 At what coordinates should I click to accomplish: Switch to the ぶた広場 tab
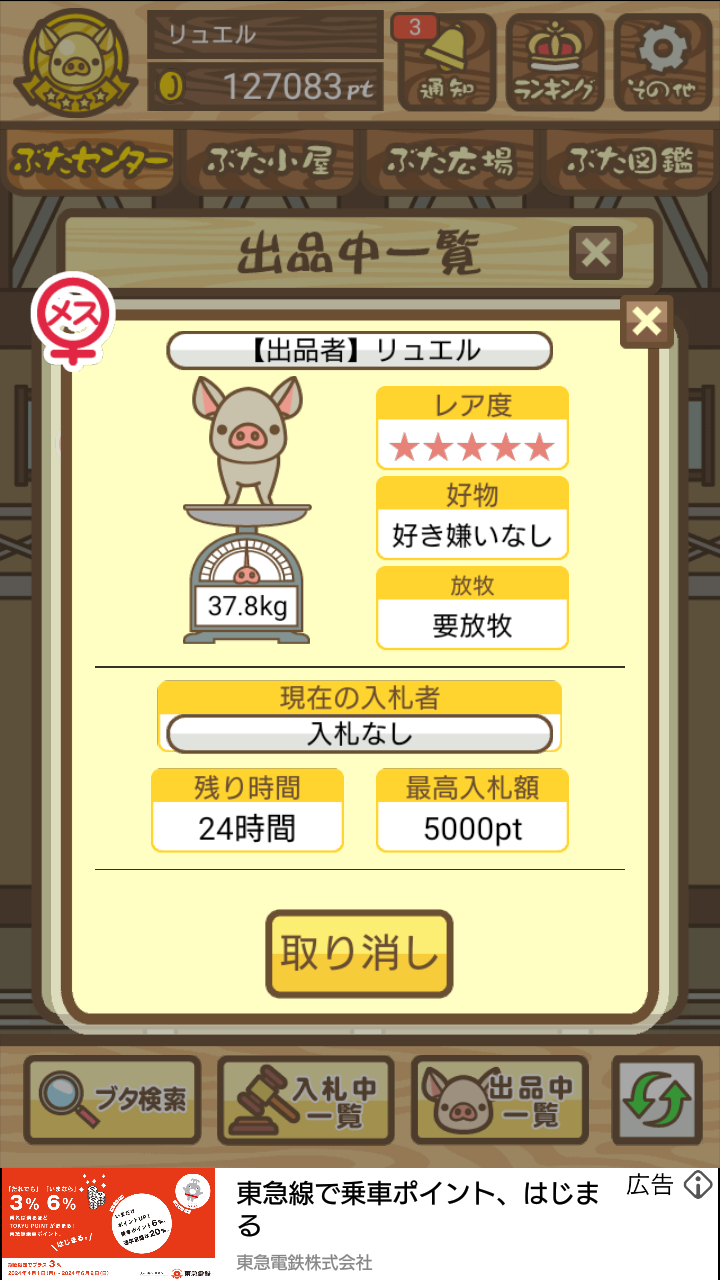450,161
